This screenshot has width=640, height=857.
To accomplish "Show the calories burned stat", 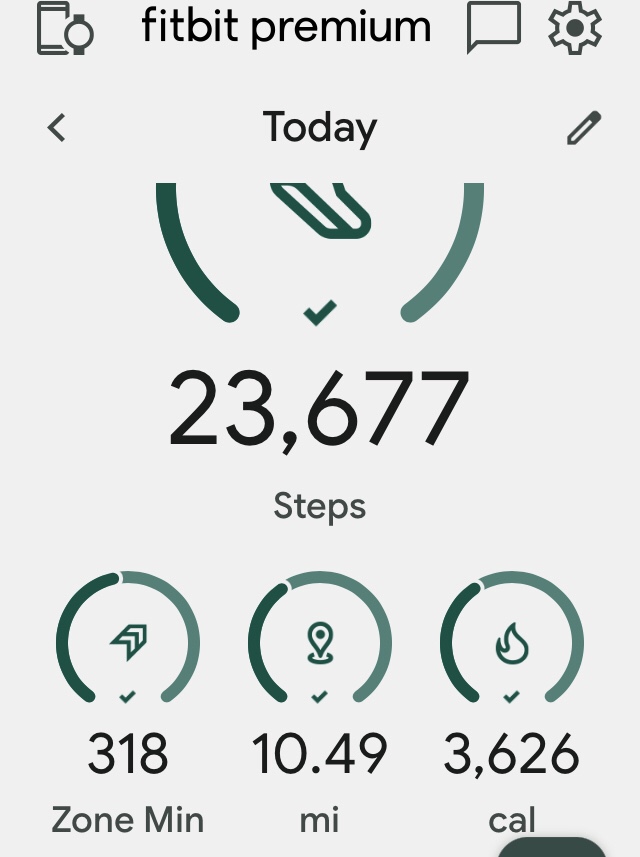I will [x=512, y=700].
